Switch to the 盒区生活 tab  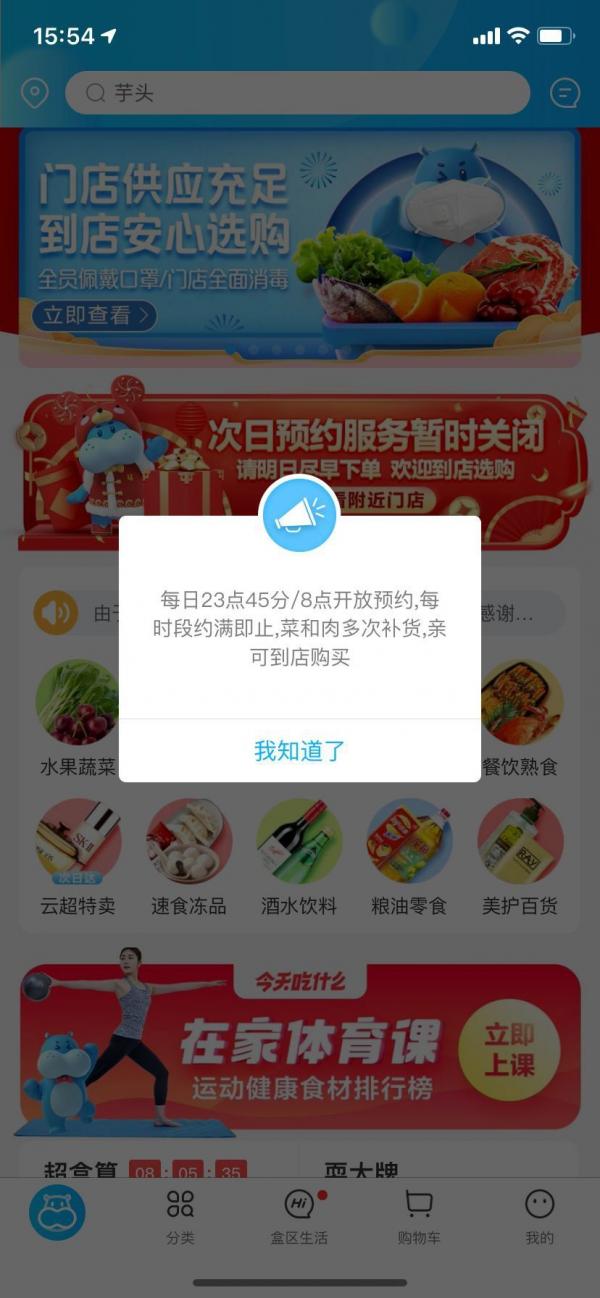[299, 1216]
